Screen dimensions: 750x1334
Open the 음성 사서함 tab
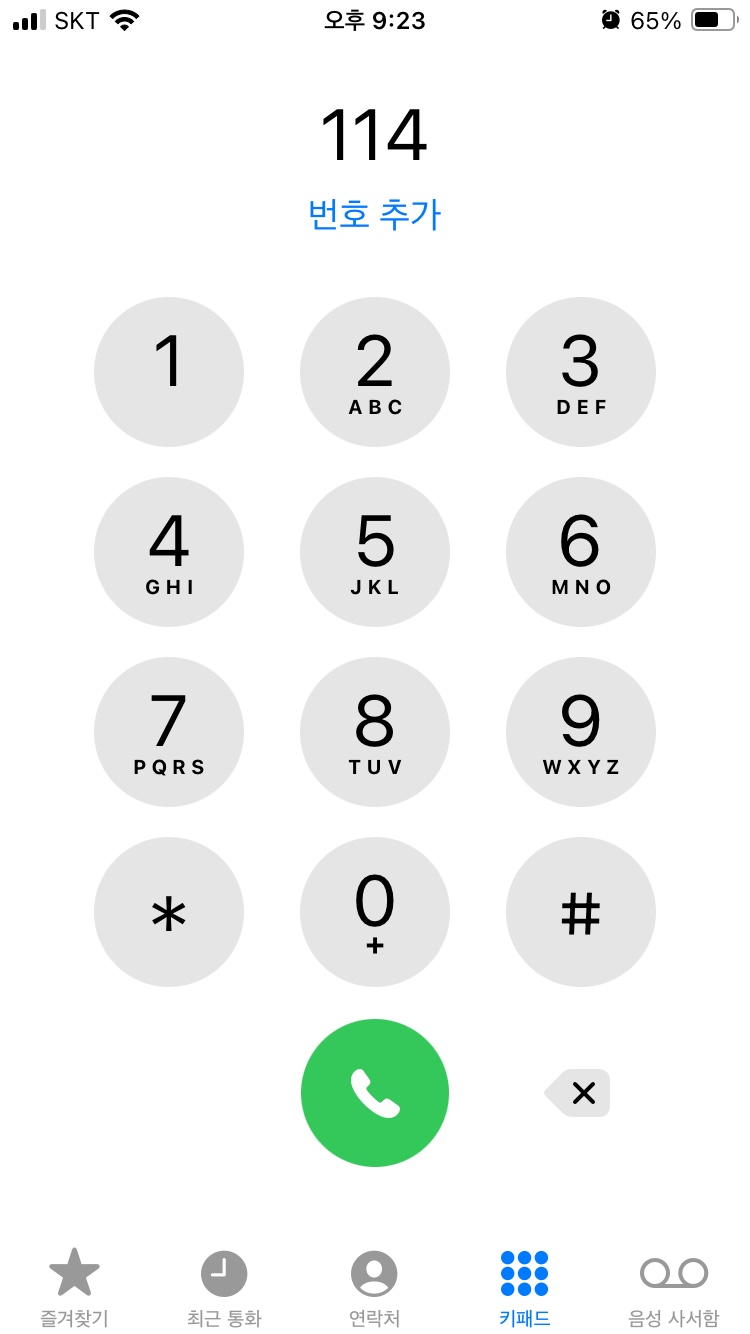(673, 1288)
